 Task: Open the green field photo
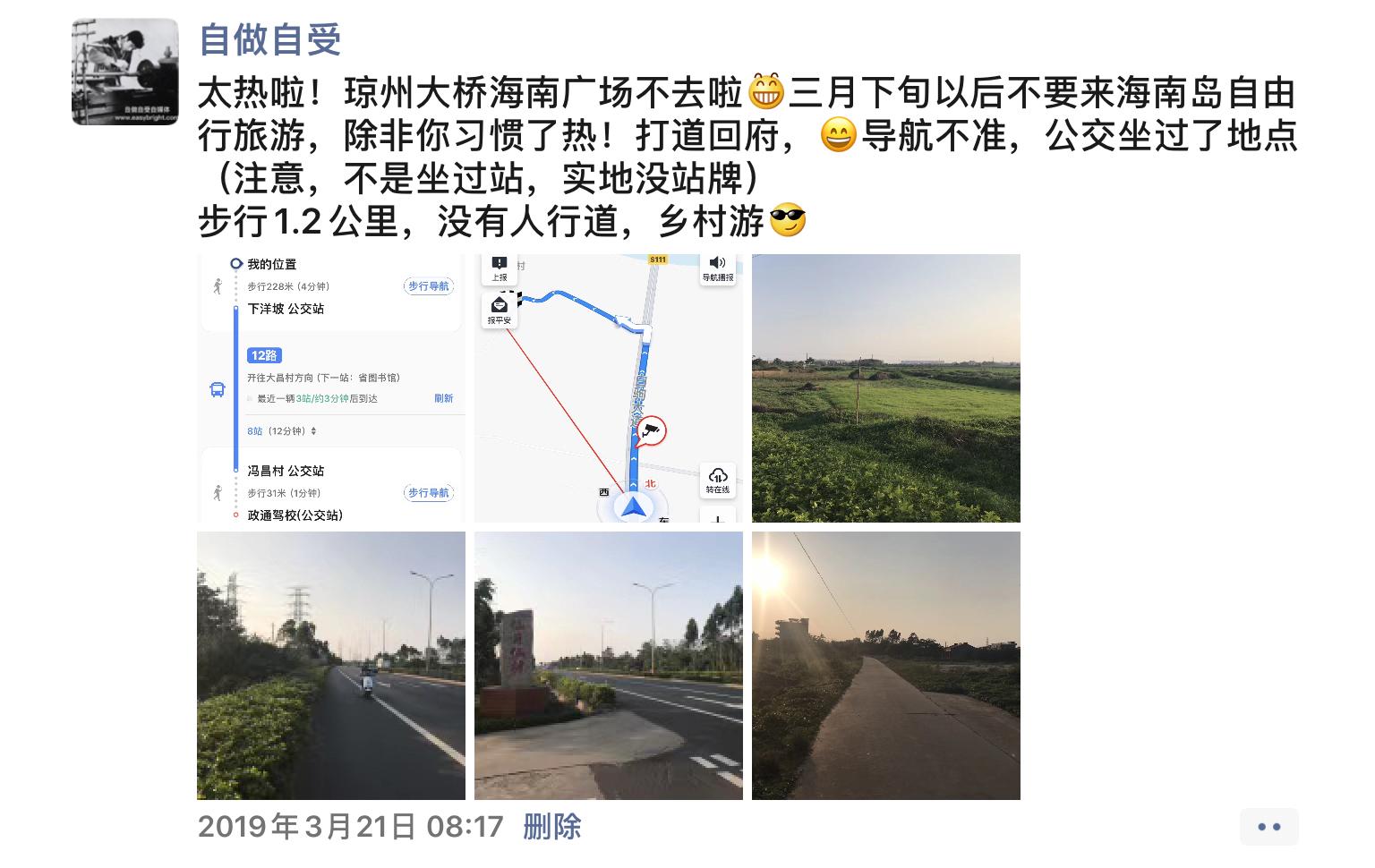coord(885,387)
